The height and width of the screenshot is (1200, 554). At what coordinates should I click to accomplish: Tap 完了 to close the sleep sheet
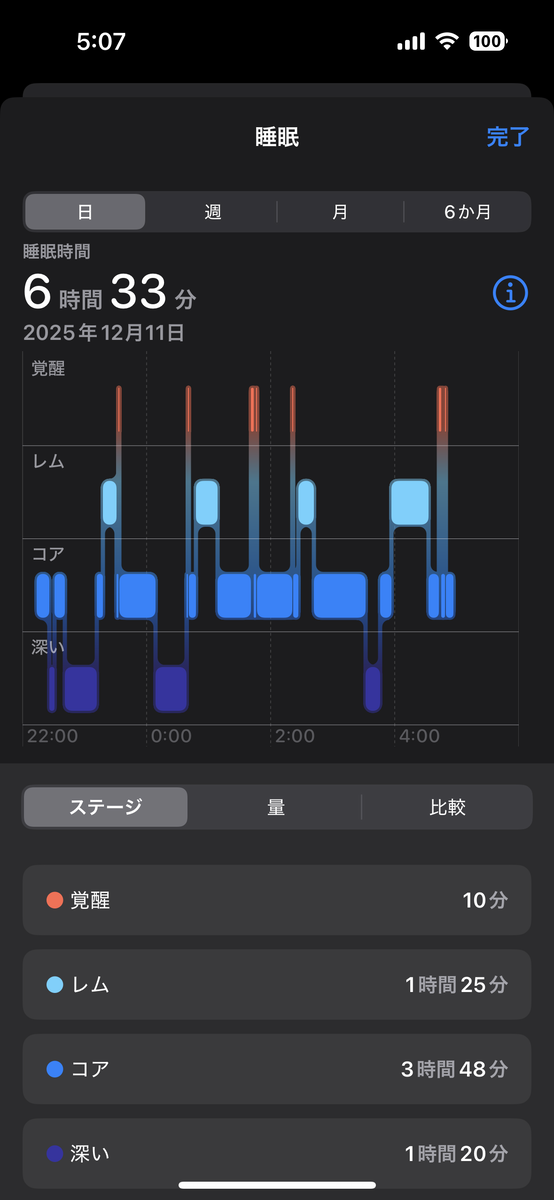point(507,137)
